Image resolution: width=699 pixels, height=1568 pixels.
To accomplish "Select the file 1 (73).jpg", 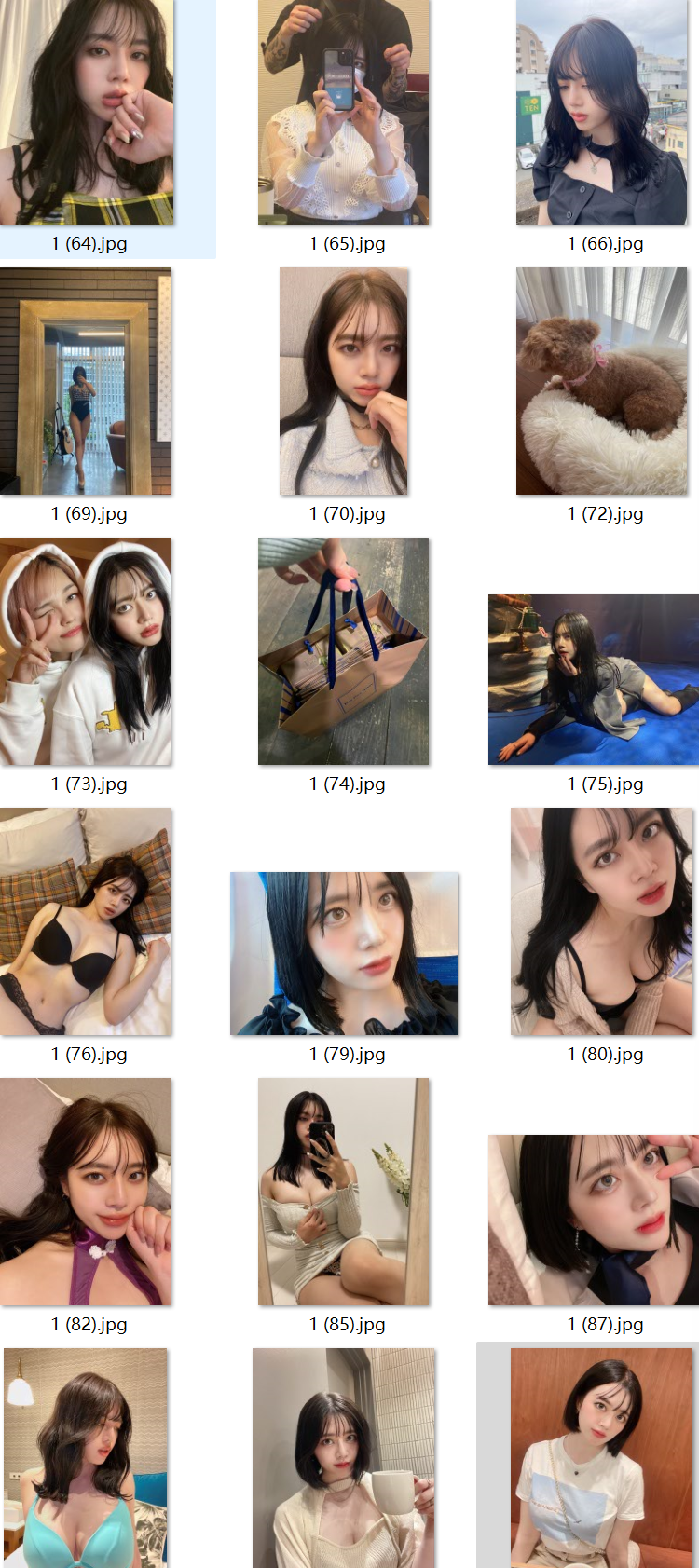I will (86, 651).
